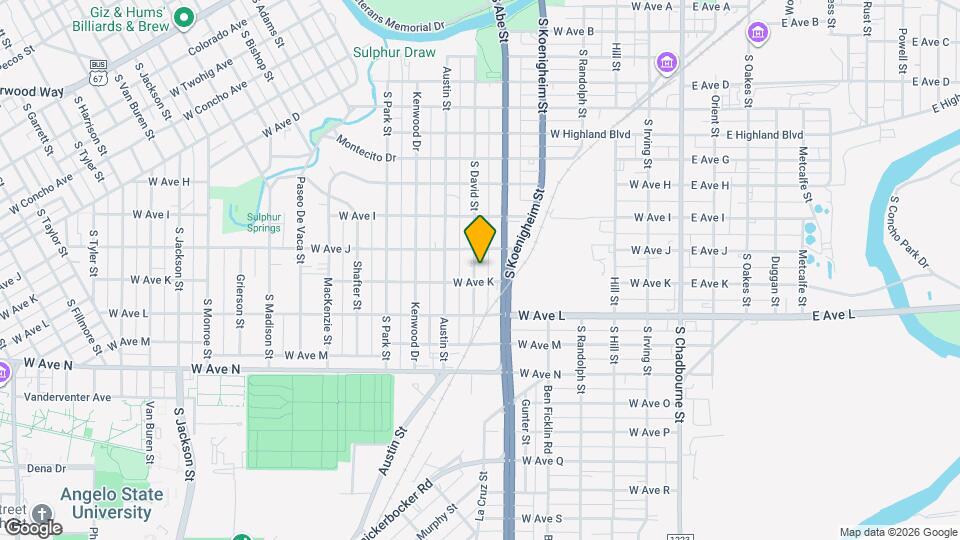Select the Angelo State University place label
This screenshot has height=540, width=960.
(x=106, y=503)
